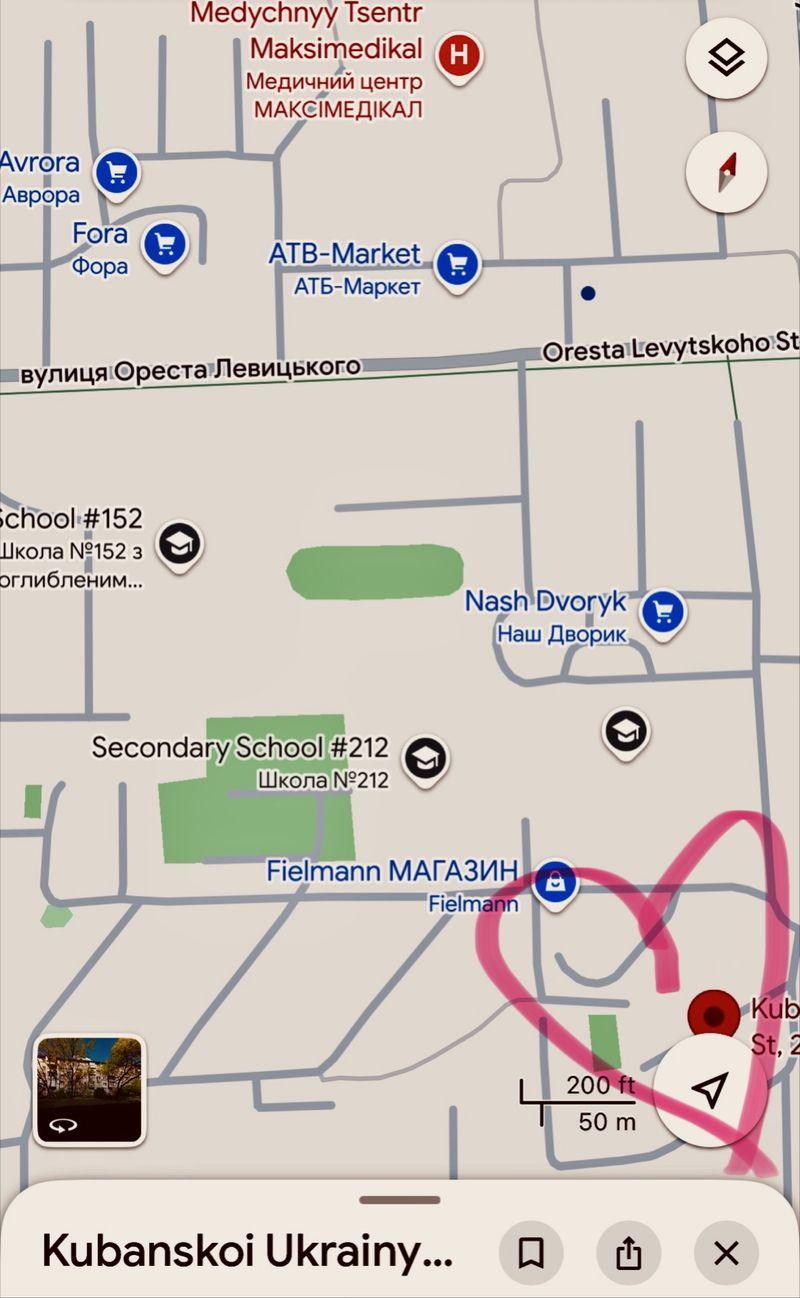Viewport: 800px width, 1298px height.
Task: Tap the Secondary School #212 marker
Action: [425, 757]
